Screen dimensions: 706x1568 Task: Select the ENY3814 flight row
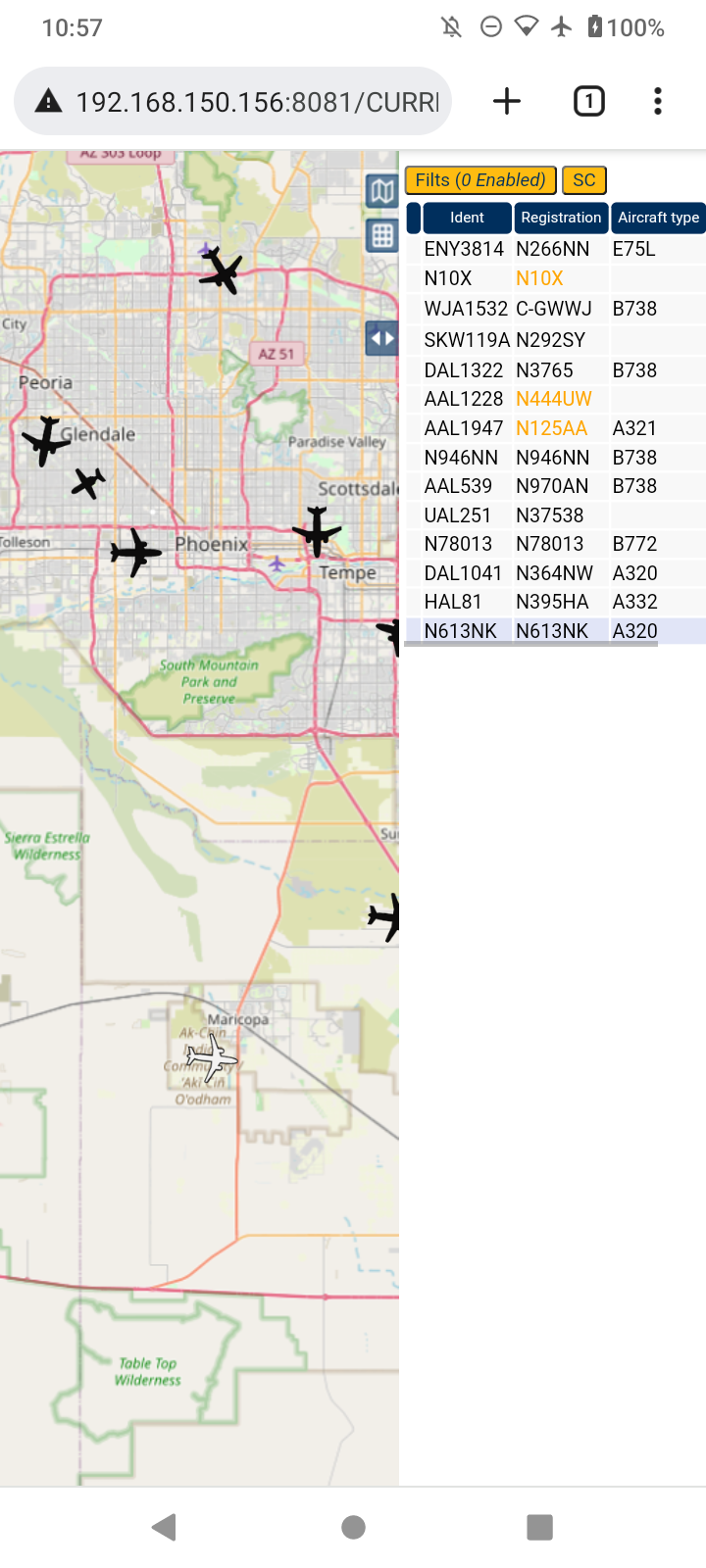(x=556, y=249)
